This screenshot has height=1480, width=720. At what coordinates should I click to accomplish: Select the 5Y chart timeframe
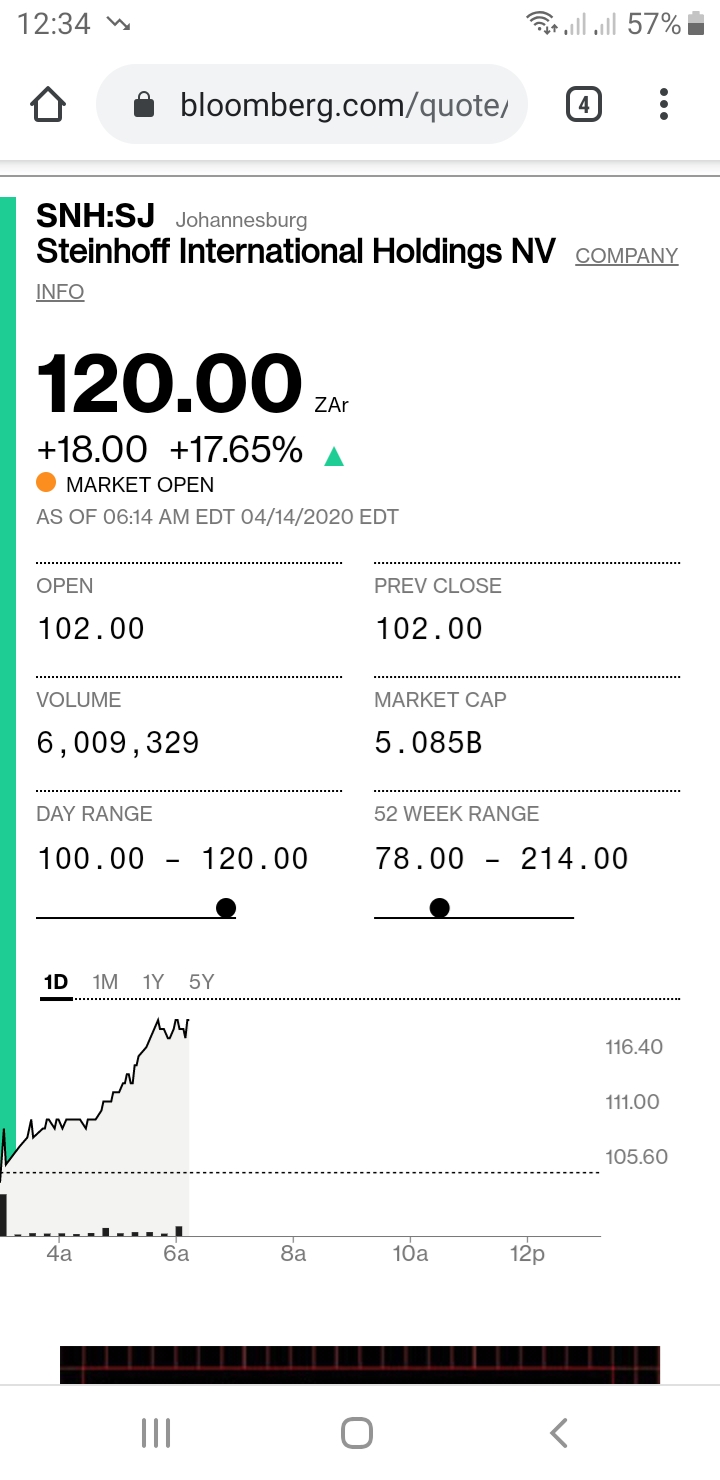[x=200, y=982]
